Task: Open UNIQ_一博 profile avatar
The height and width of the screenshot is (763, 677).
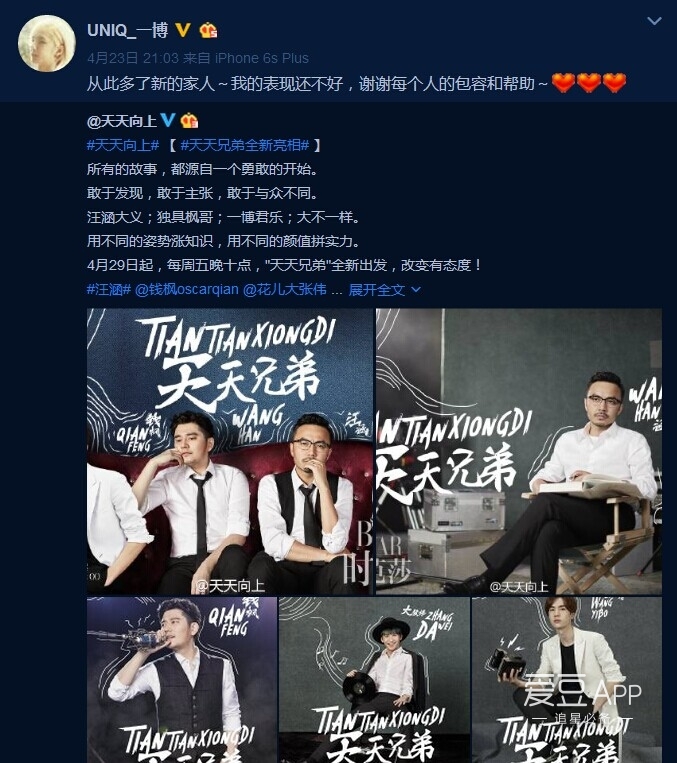Action: [x=46, y=43]
